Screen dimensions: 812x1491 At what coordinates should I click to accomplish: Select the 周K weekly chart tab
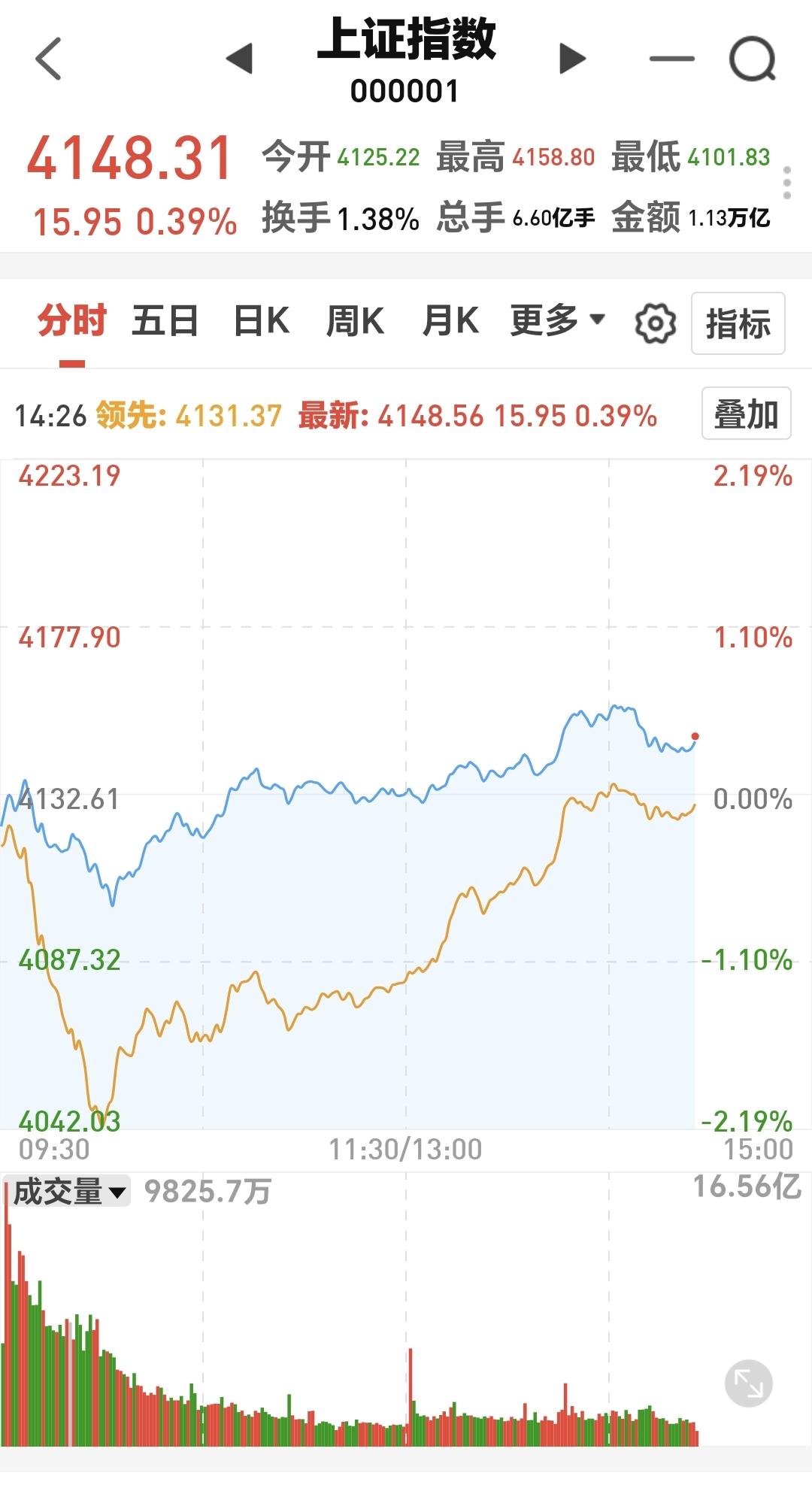point(354,320)
